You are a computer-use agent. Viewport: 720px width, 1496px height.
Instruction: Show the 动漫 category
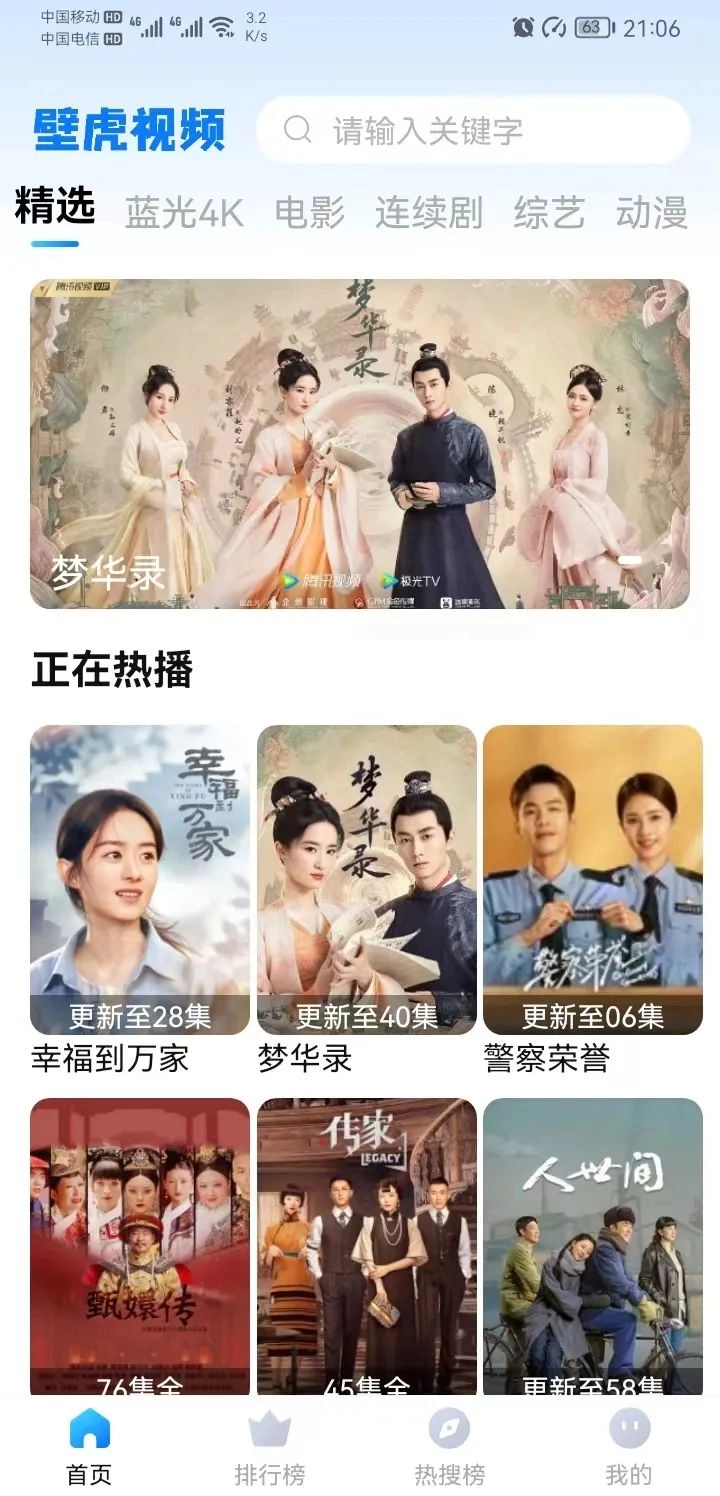click(652, 212)
